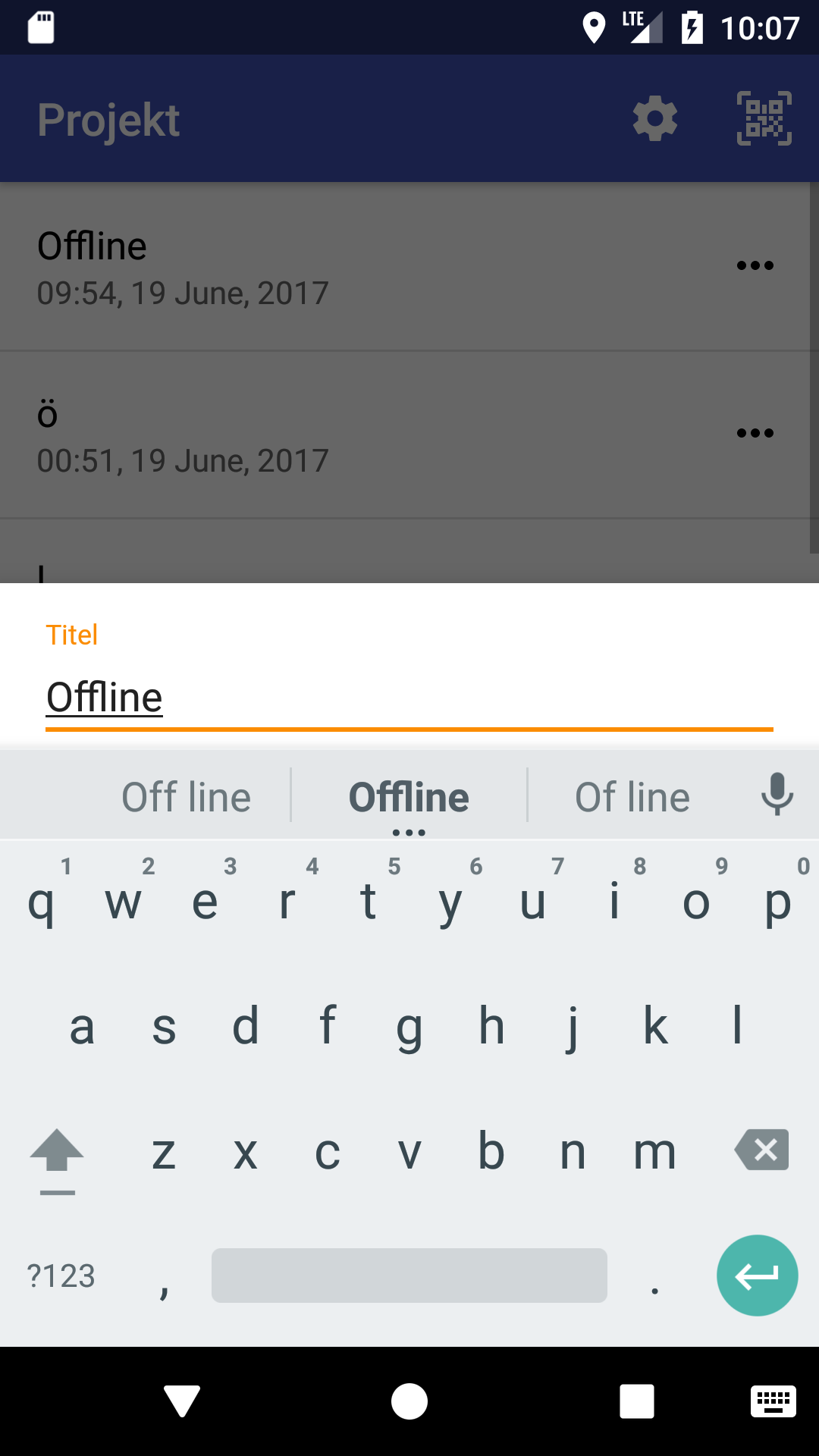819x1456 pixels.
Task: Start voice input with the microphone
Action: click(777, 794)
